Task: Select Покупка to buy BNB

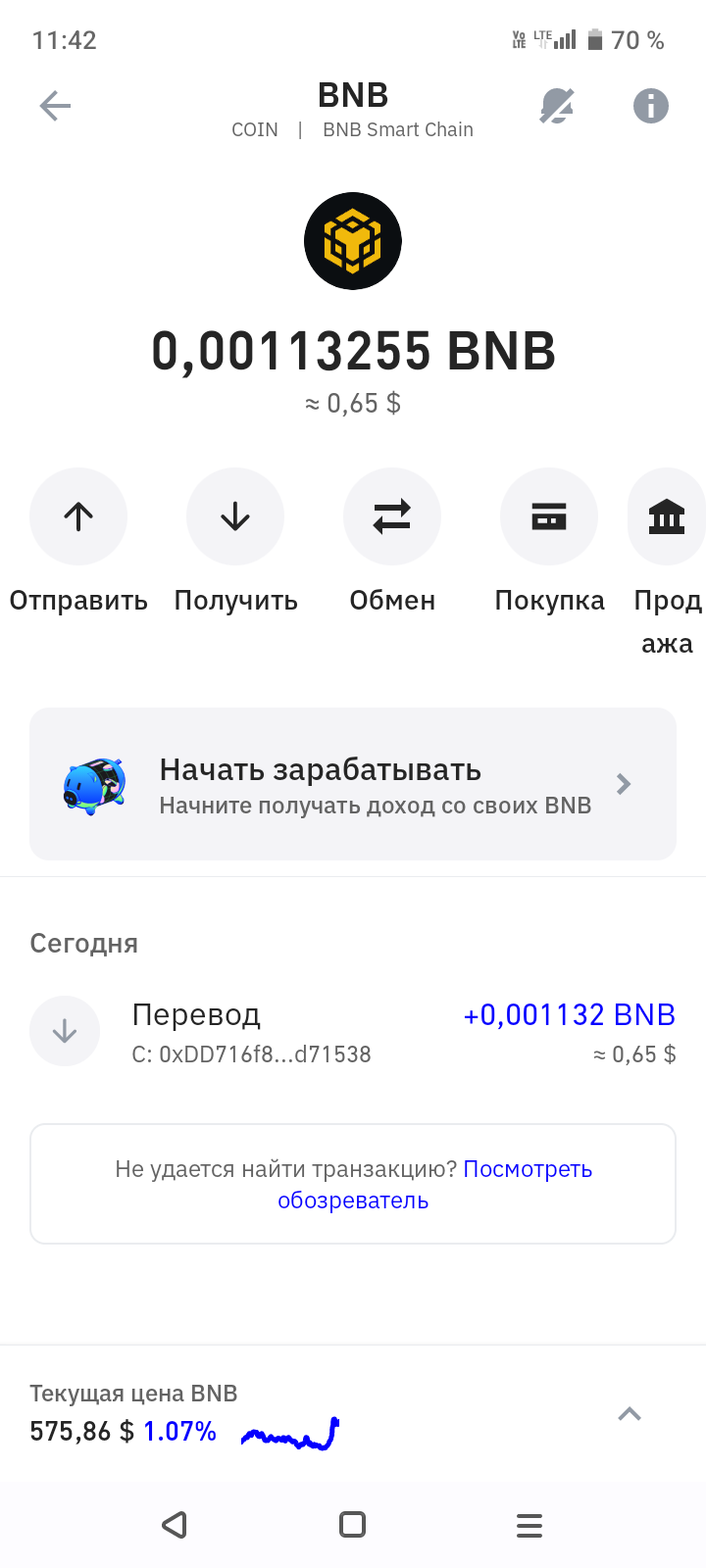Action: pos(549,516)
